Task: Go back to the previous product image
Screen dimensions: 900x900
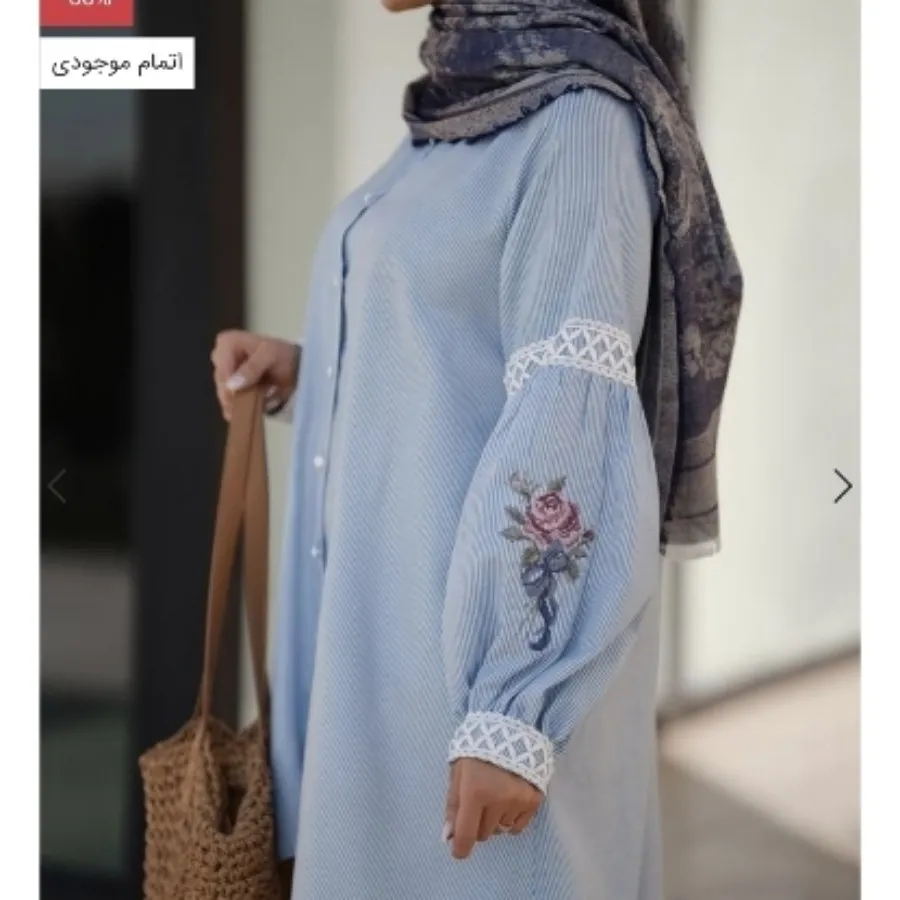Action: pyautogui.click(x=57, y=487)
